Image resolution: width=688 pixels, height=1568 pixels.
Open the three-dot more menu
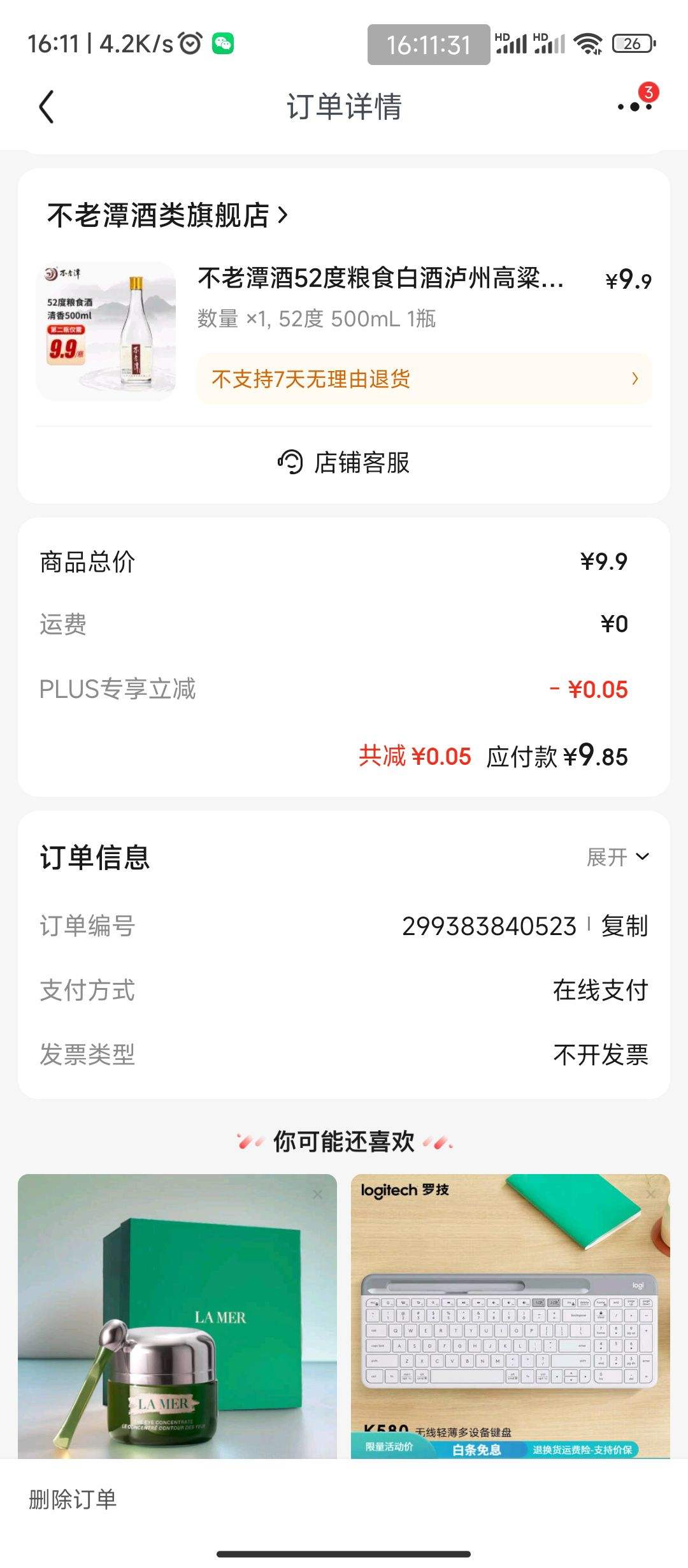(x=634, y=106)
